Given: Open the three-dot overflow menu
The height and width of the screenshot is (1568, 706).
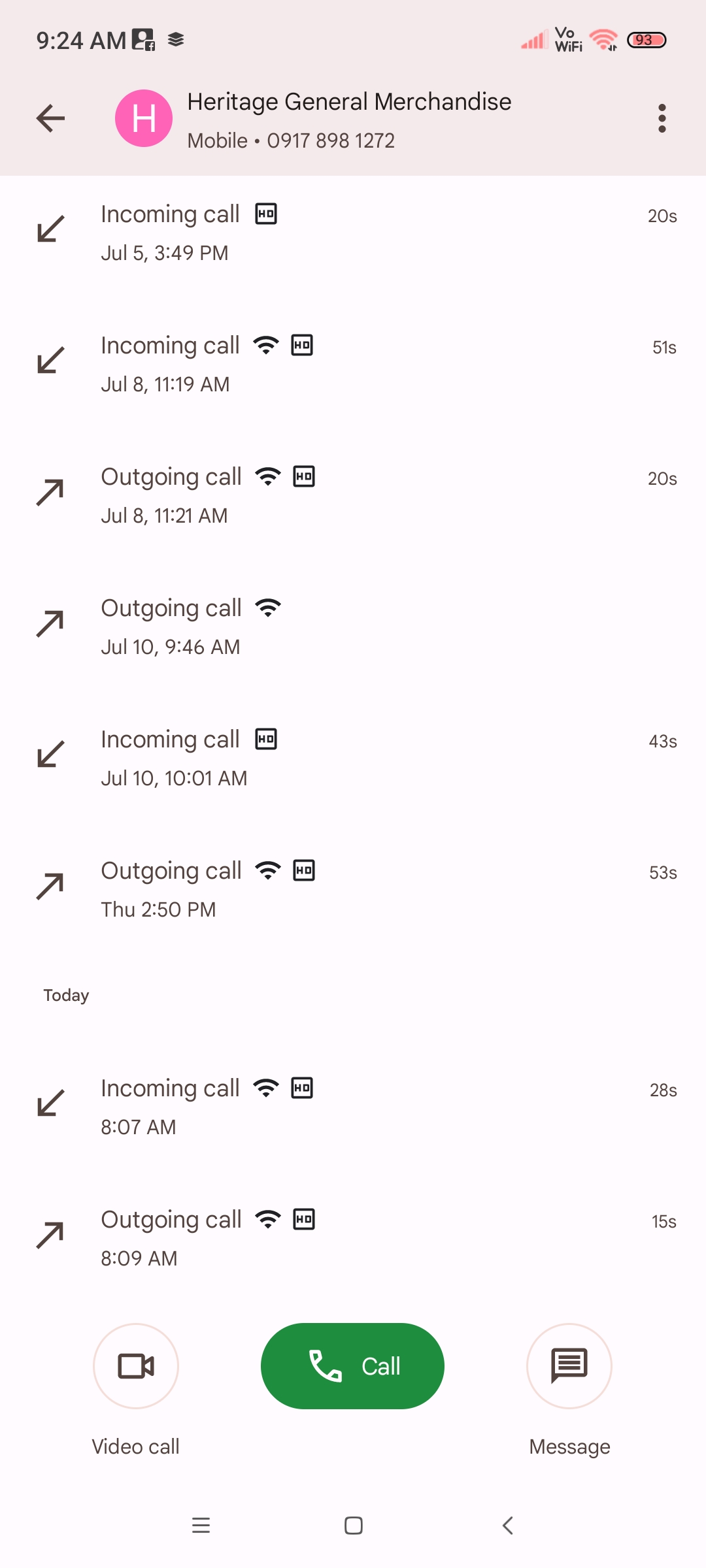Looking at the screenshot, I should click(662, 118).
